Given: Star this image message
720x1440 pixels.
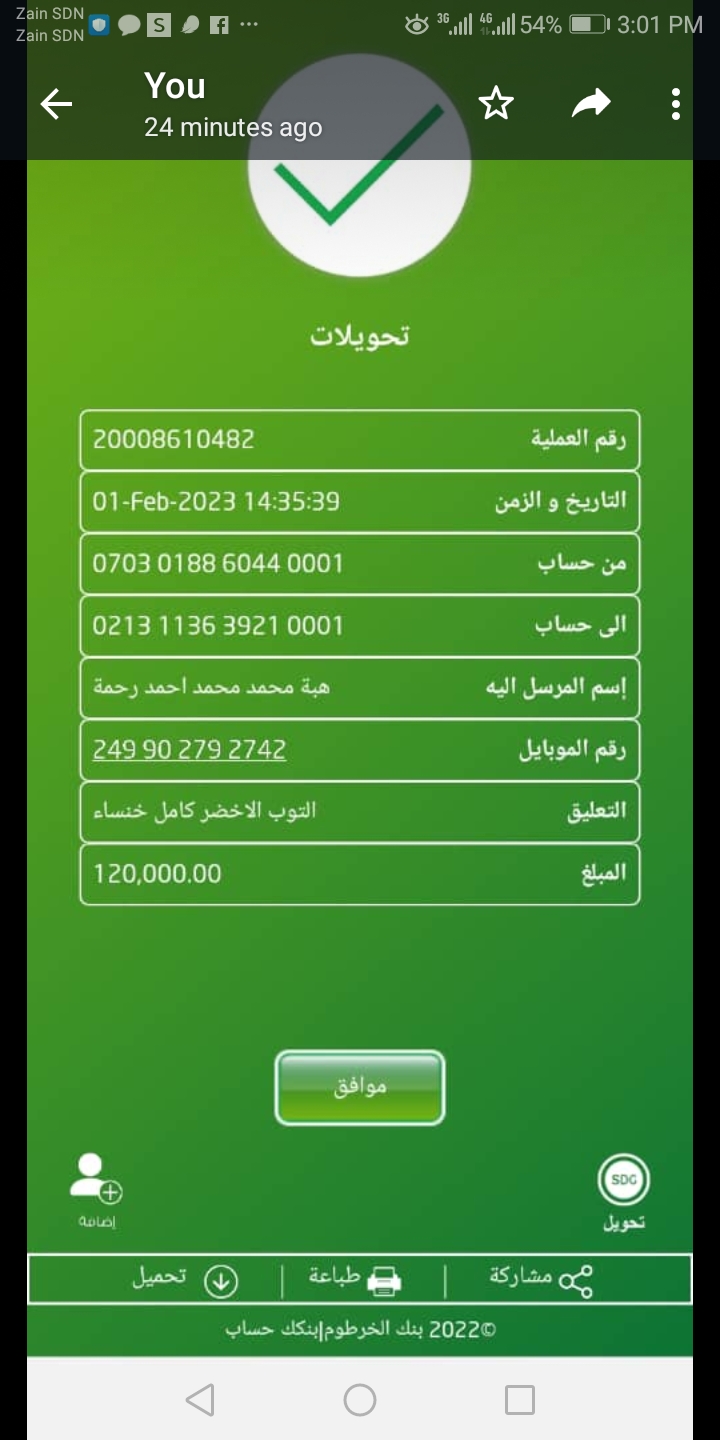Looking at the screenshot, I should click(496, 104).
